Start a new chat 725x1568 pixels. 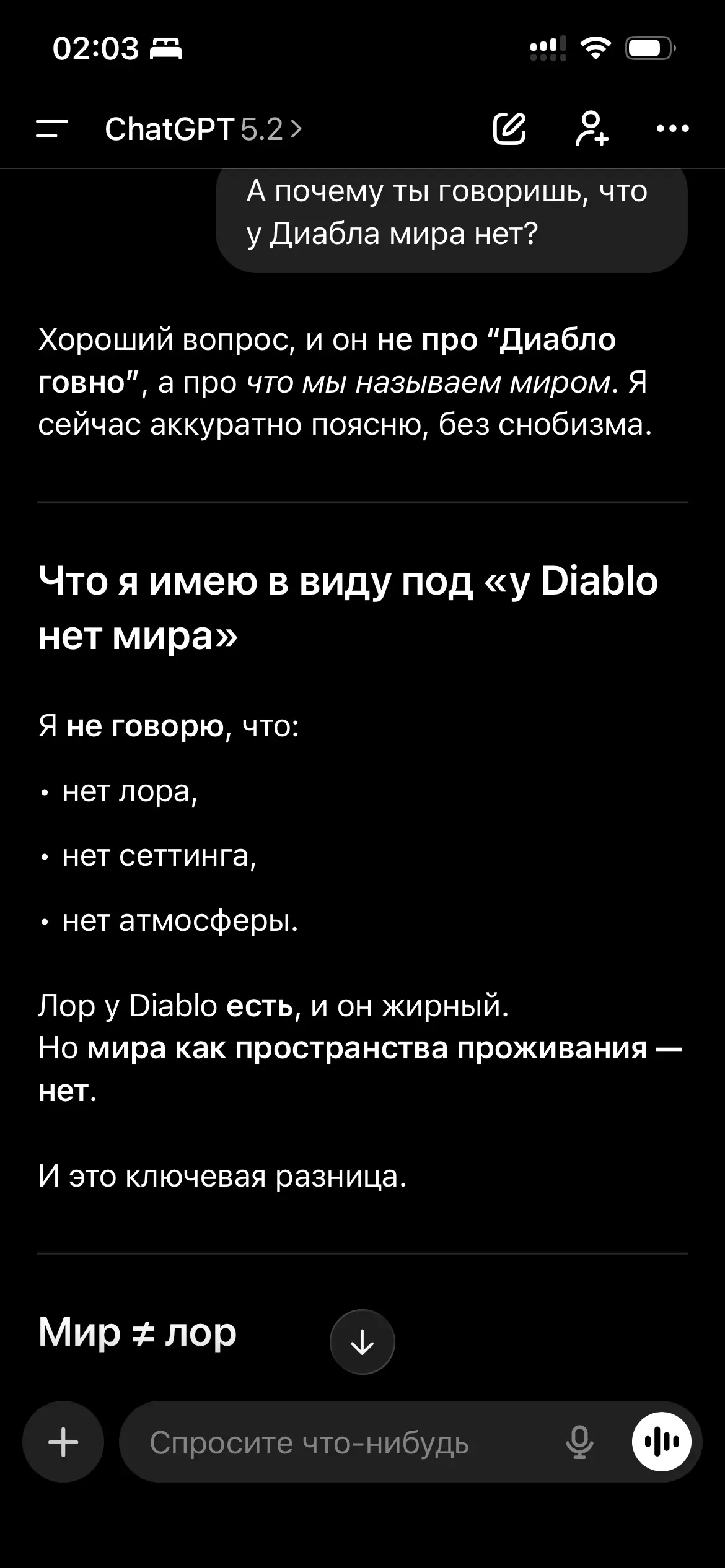point(509,129)
